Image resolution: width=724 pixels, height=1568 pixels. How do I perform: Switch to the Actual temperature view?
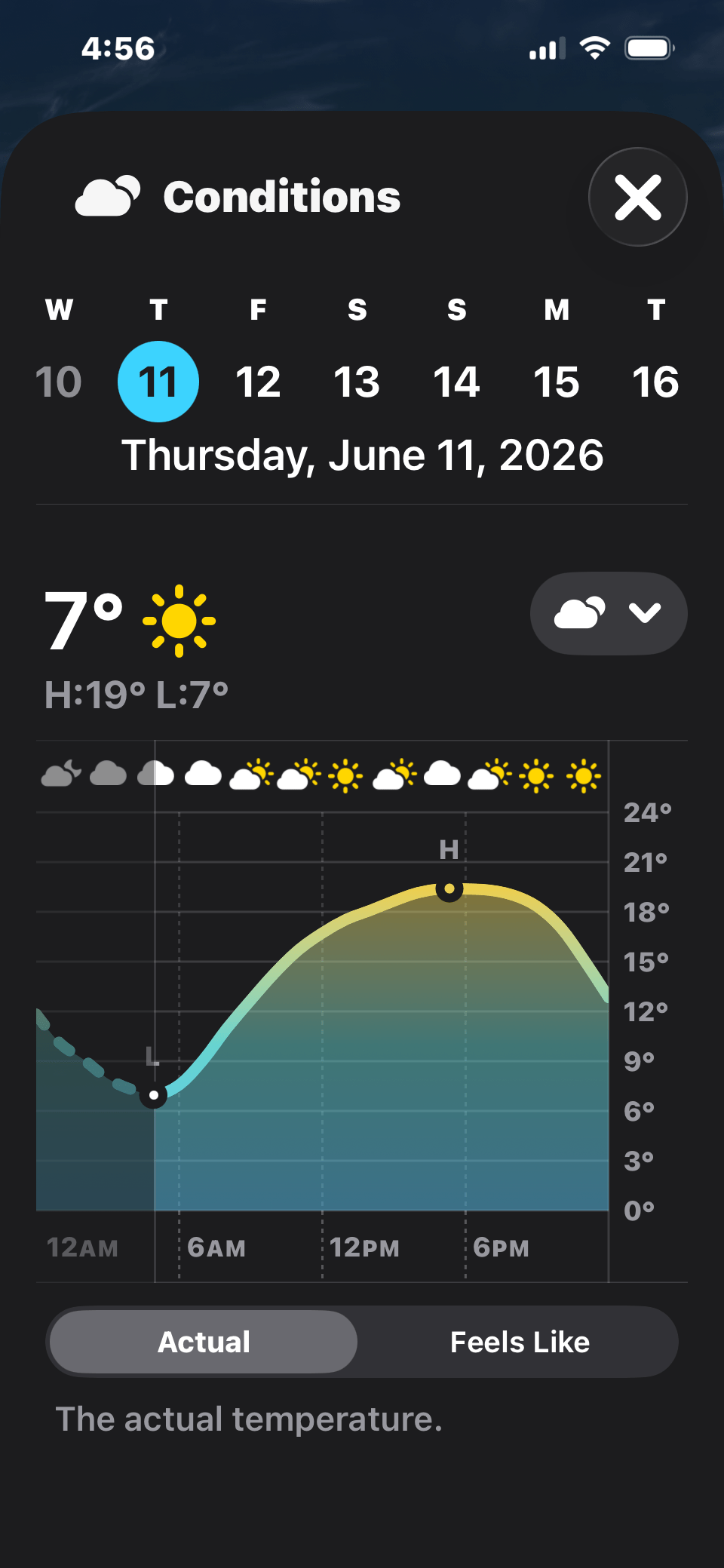(x=204, y=1342)
